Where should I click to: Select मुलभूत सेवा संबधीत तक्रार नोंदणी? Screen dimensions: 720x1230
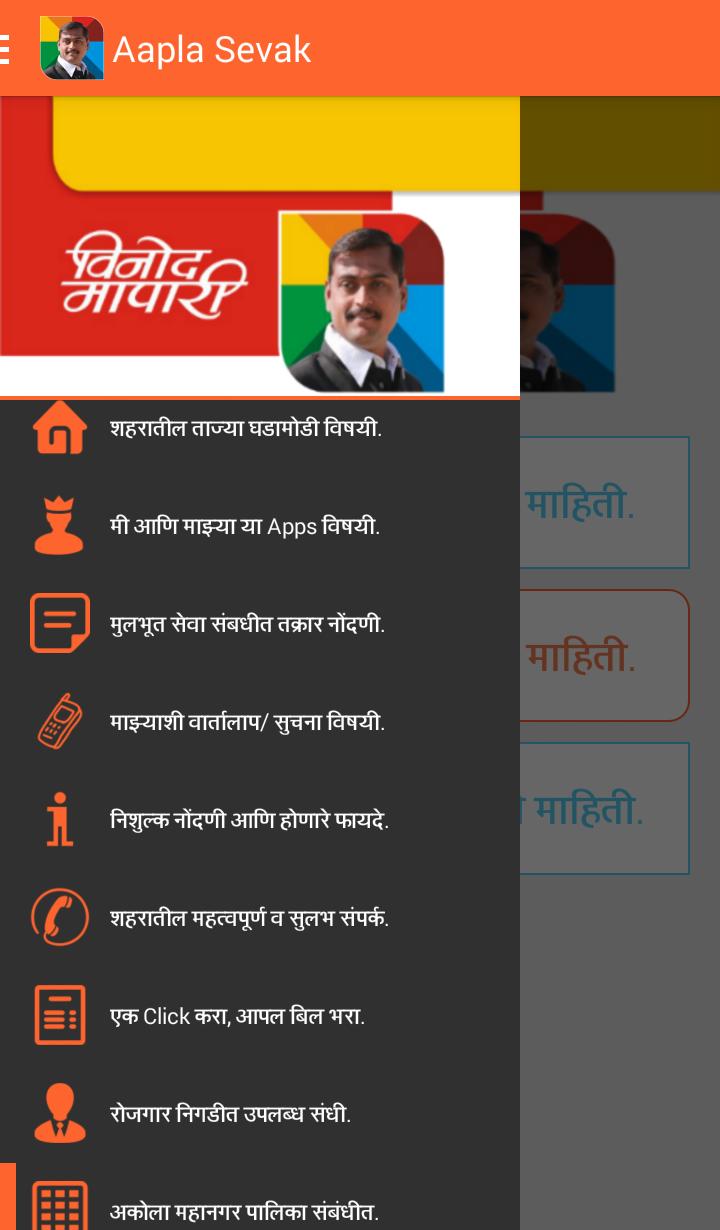[x=247, y=624]
